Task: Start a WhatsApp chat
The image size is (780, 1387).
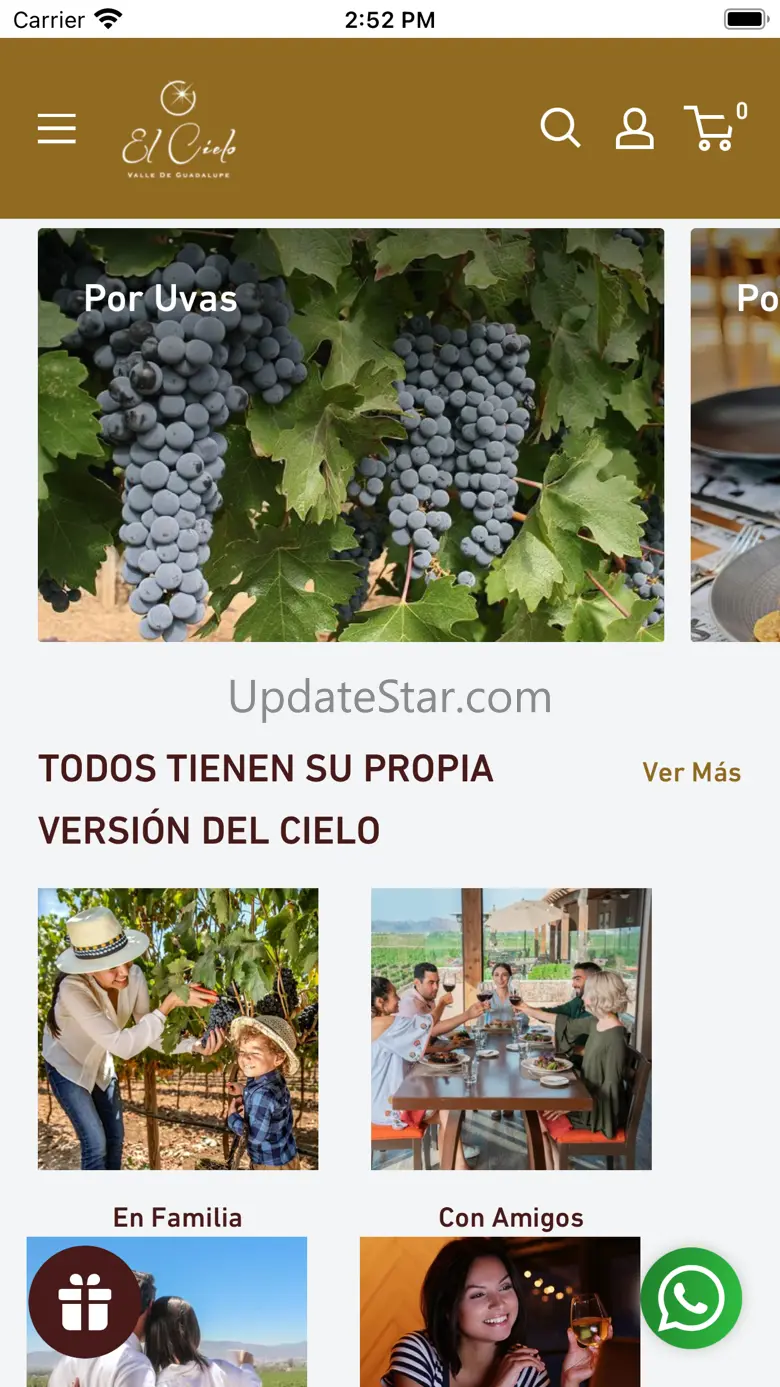Action: (691, 1298)
